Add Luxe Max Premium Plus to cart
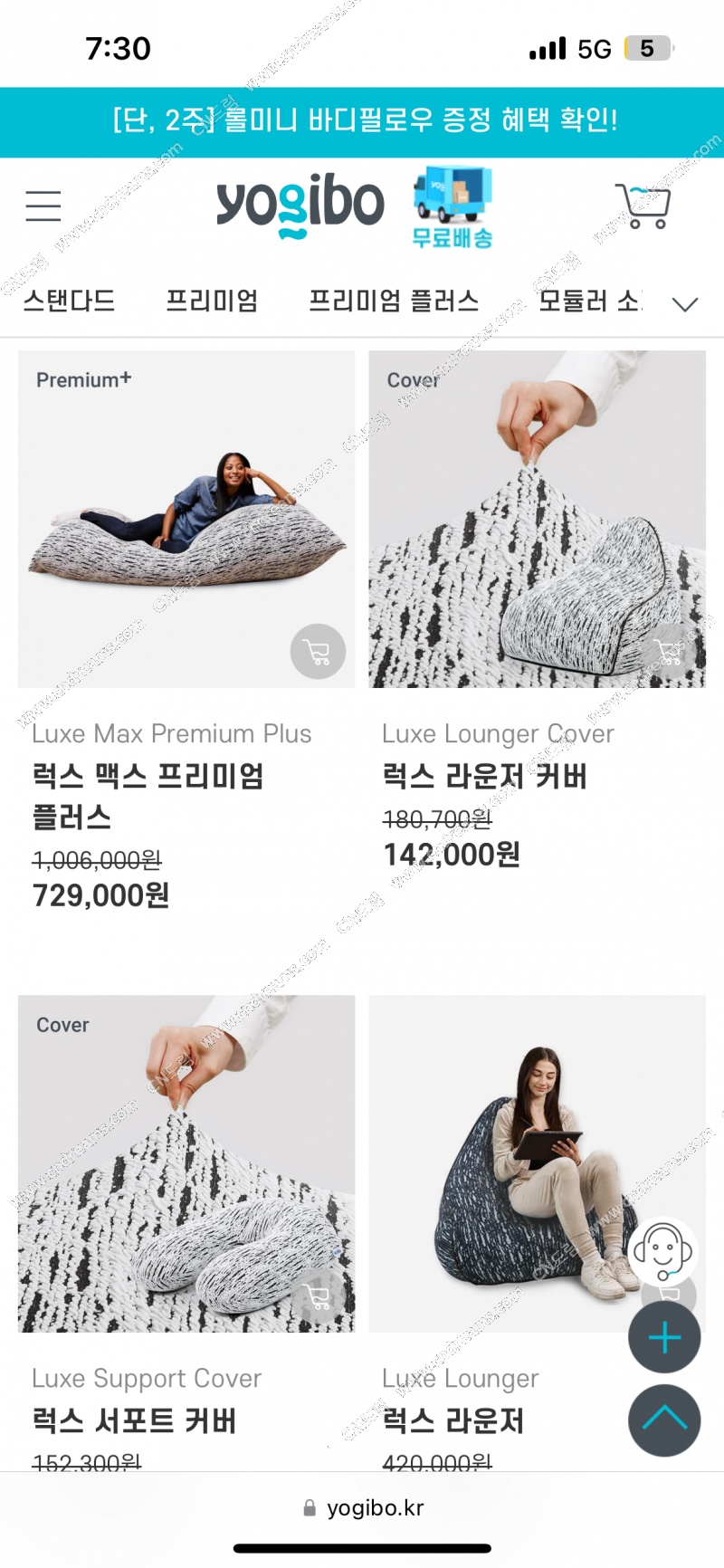The height and width of the screenshot is (1568, 724). pyautogui.click(x=318, y=651)
